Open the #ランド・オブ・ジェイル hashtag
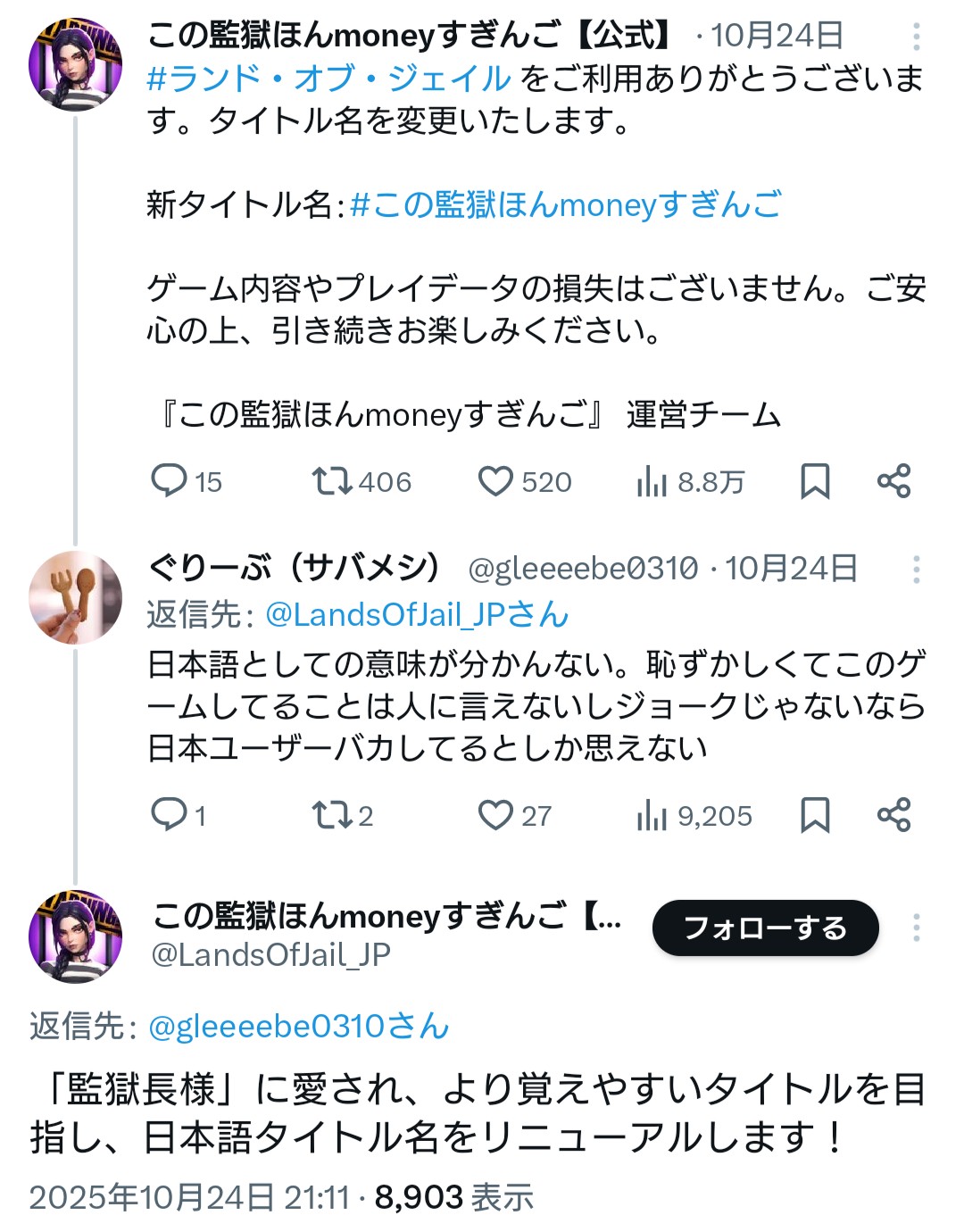 (x=328, y=79)
